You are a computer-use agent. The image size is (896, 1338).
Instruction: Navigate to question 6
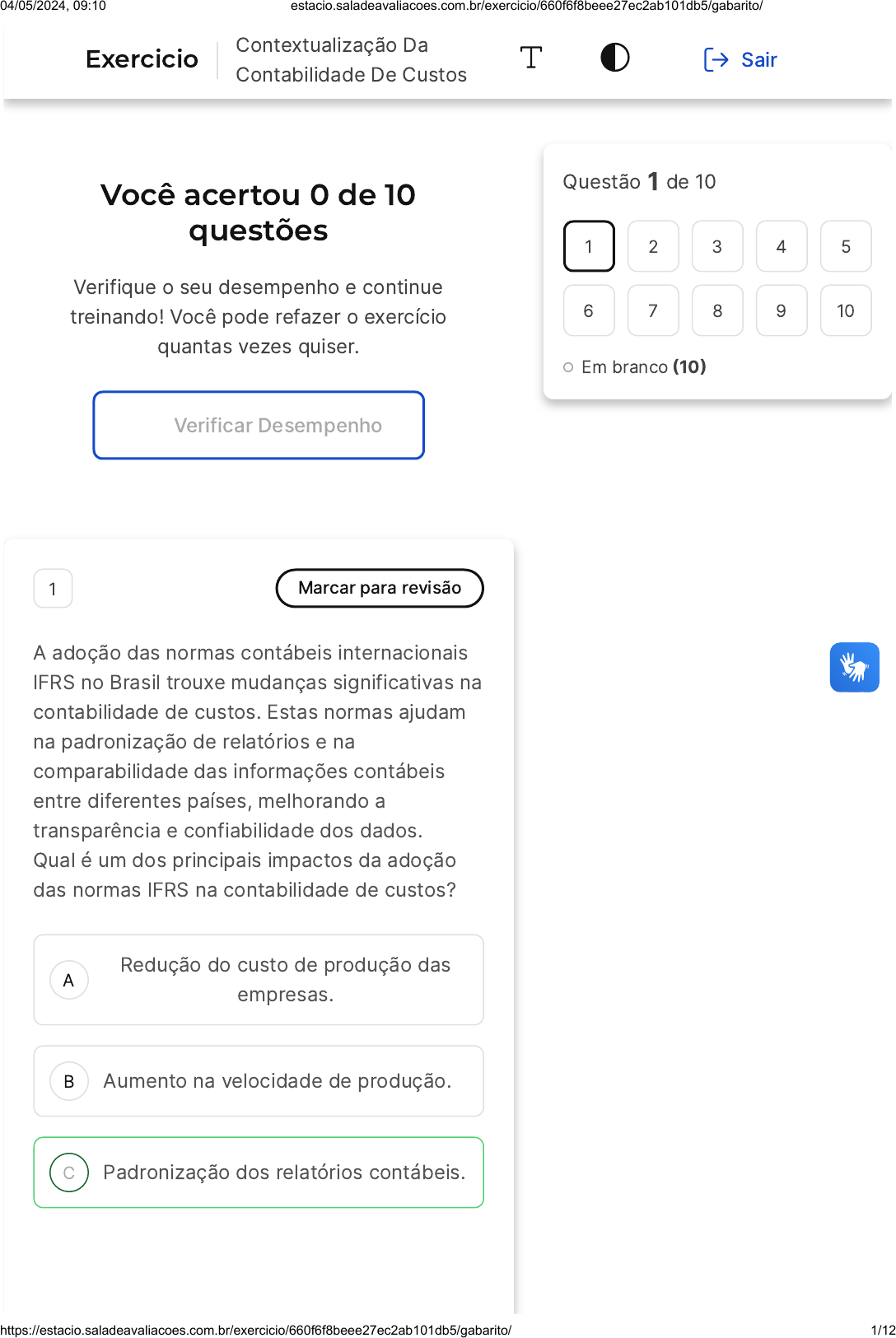coord(589,311)
